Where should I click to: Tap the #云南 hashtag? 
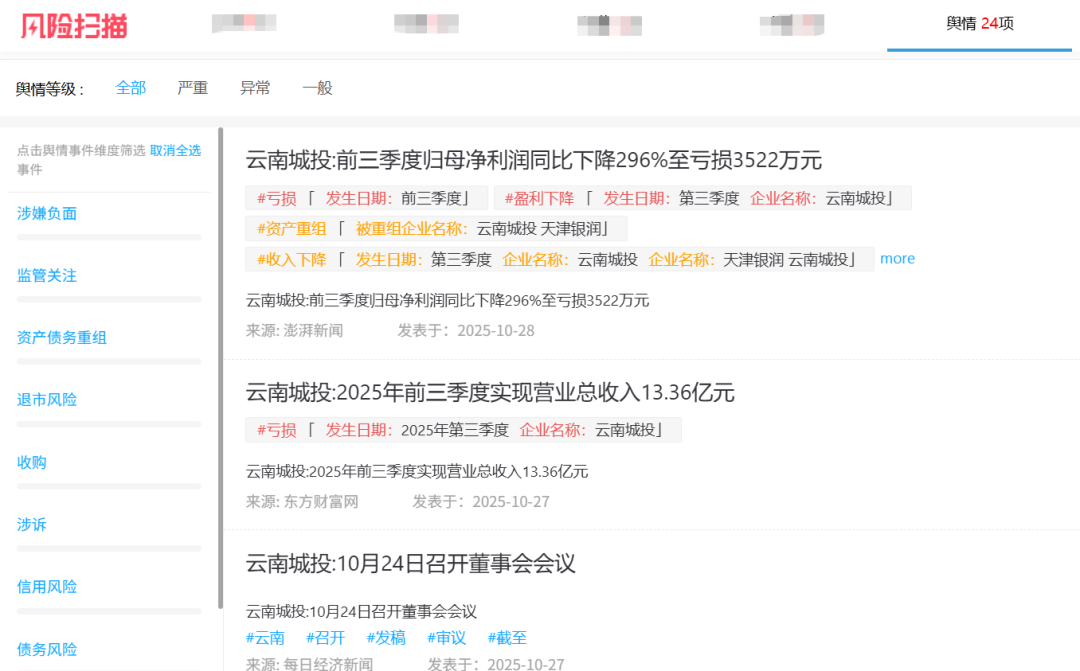pyautogui.click(x=265, y=638)
